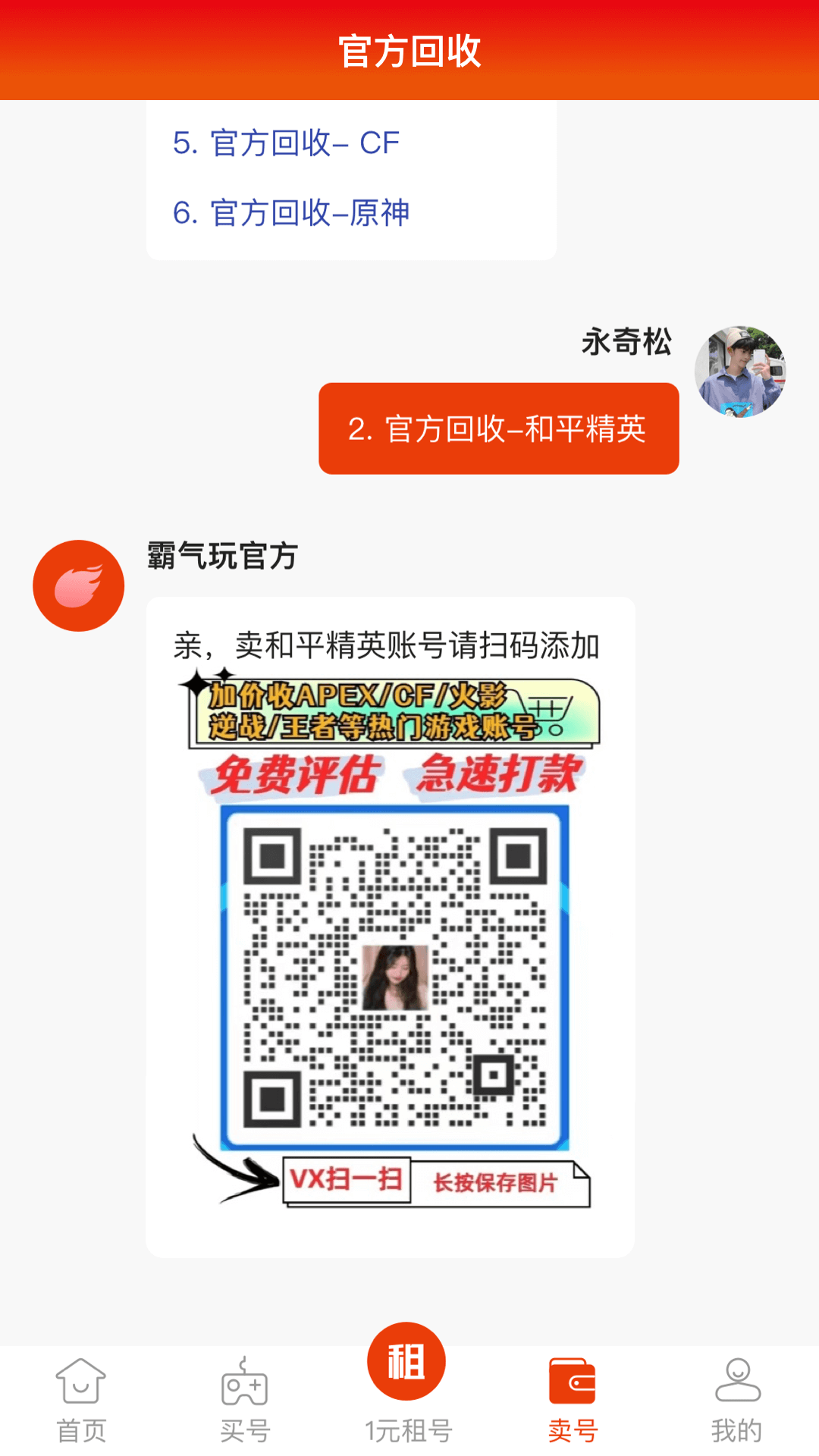The height and width of the screenshot is (1456, 819).
Task: Open the 我的 profile tab
Action: click(736, 1399)
